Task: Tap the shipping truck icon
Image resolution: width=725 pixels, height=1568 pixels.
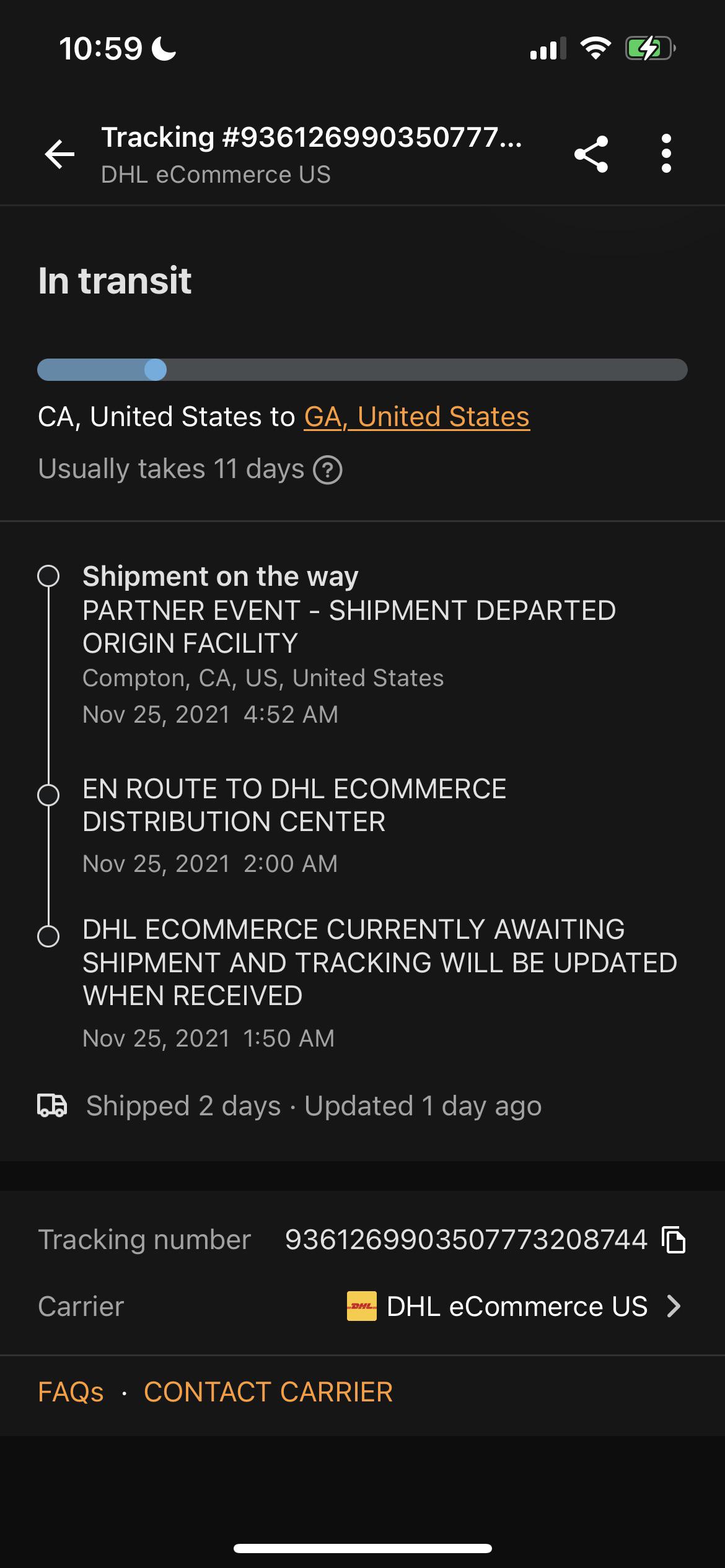Action: 53,1105
